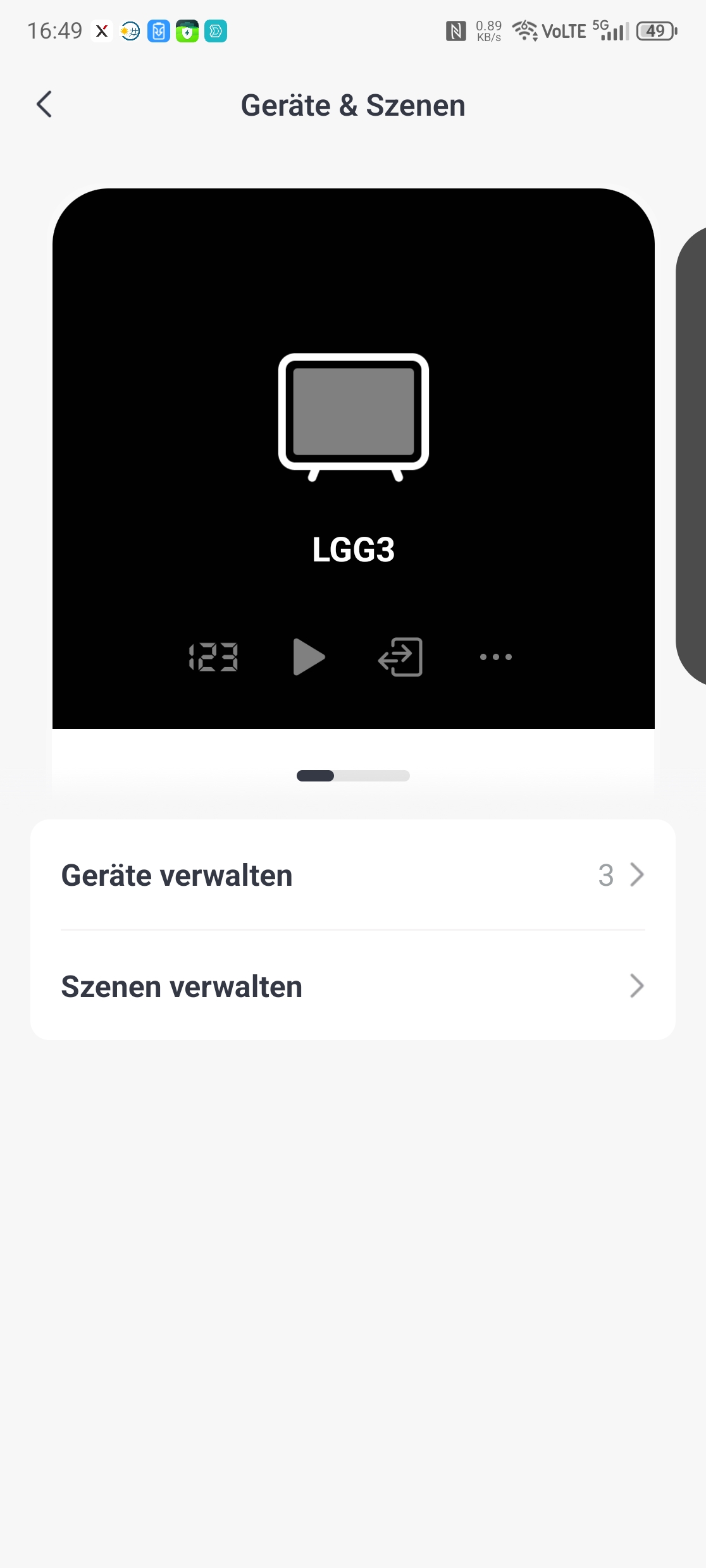The width and height of the screenshot is (706, 1568).
Task: Select the input source icon for LGG3
Action: (400, 657)
